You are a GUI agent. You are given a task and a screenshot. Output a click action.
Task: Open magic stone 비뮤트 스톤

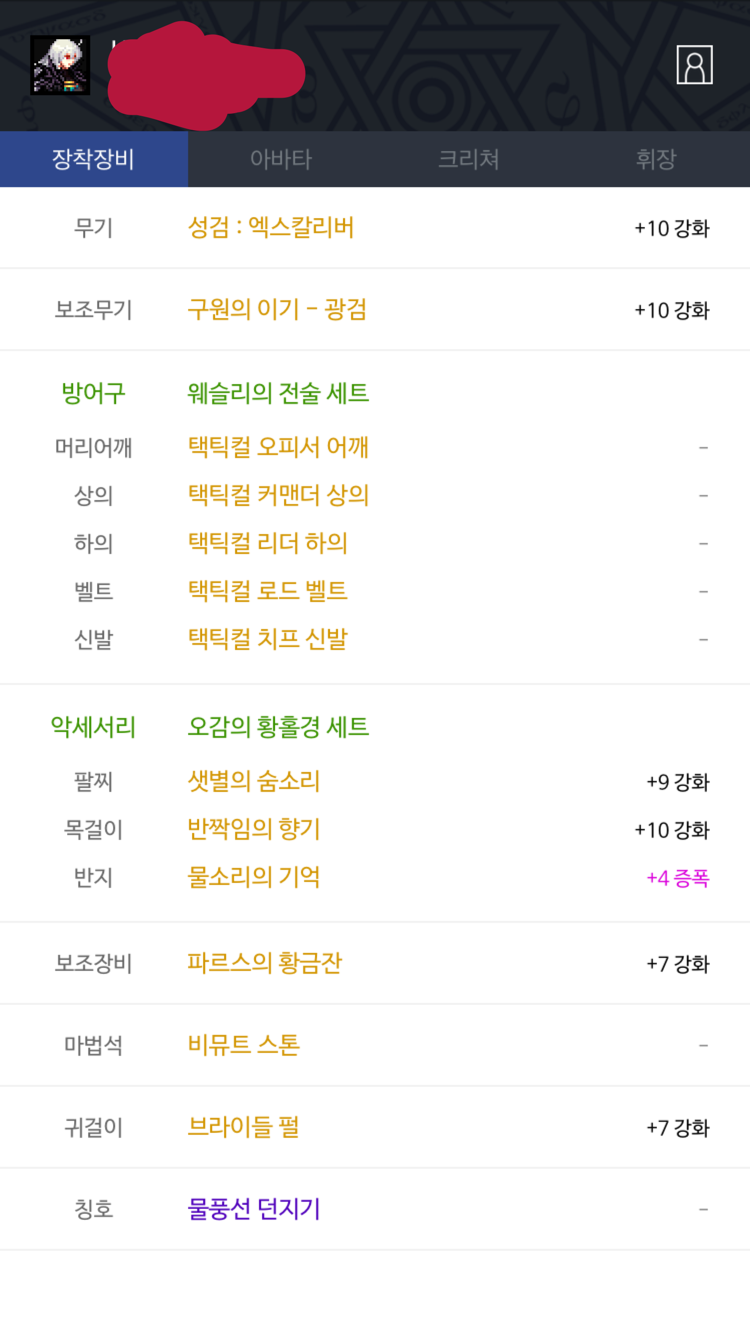244,1045
